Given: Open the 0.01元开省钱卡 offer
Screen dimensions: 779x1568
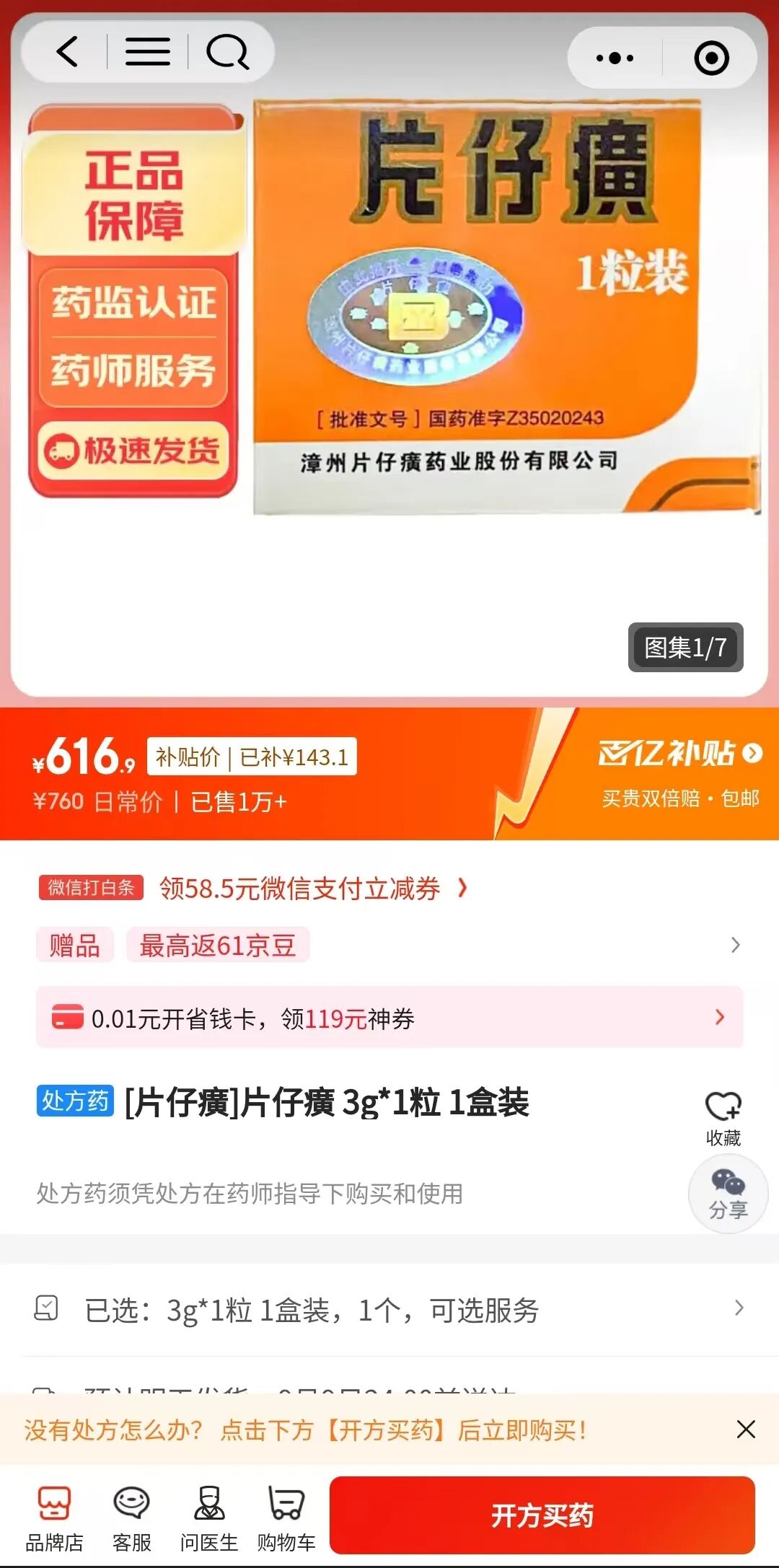Looking at the screenshot, I should 389,1018.
